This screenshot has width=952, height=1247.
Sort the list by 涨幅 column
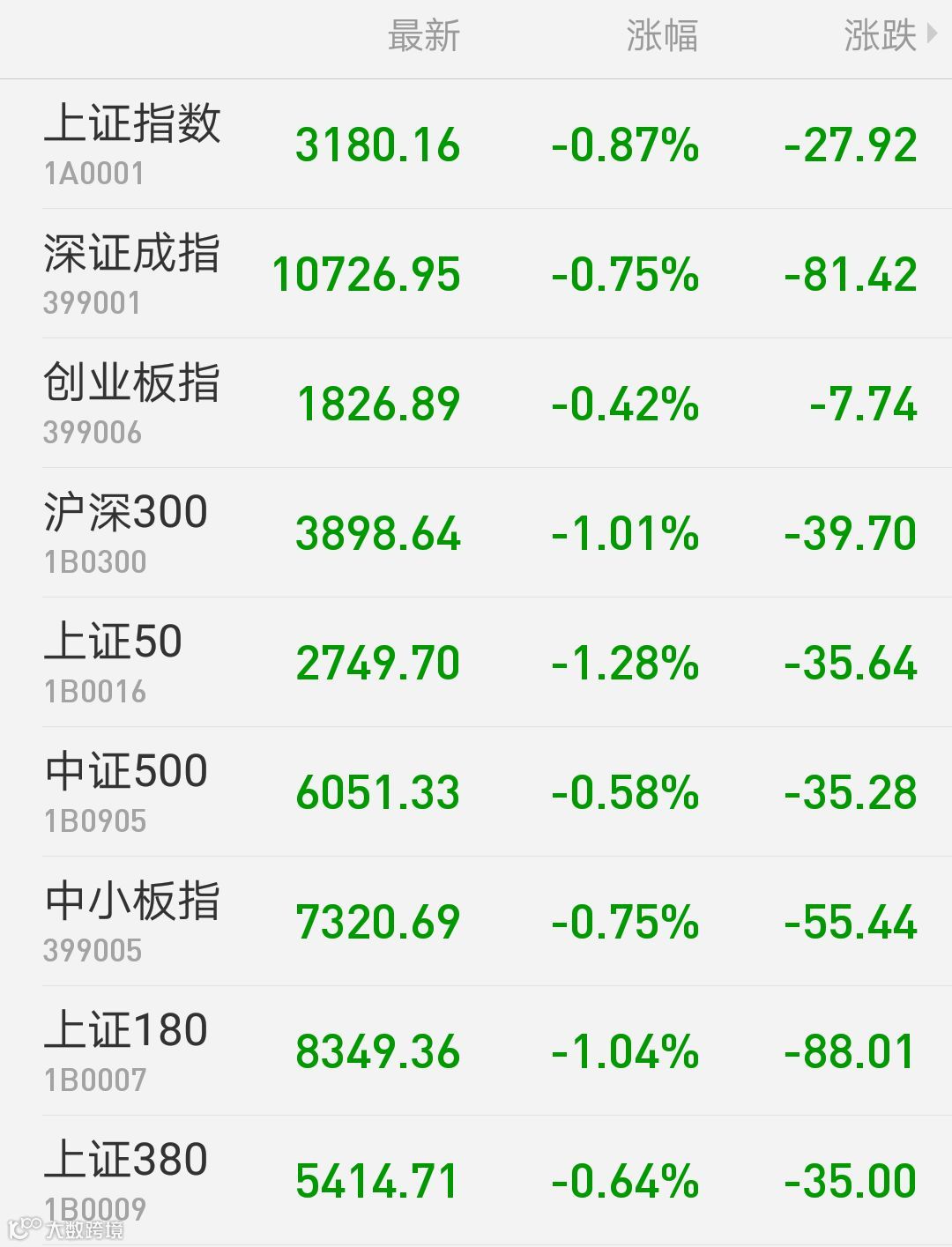point(661,37)
